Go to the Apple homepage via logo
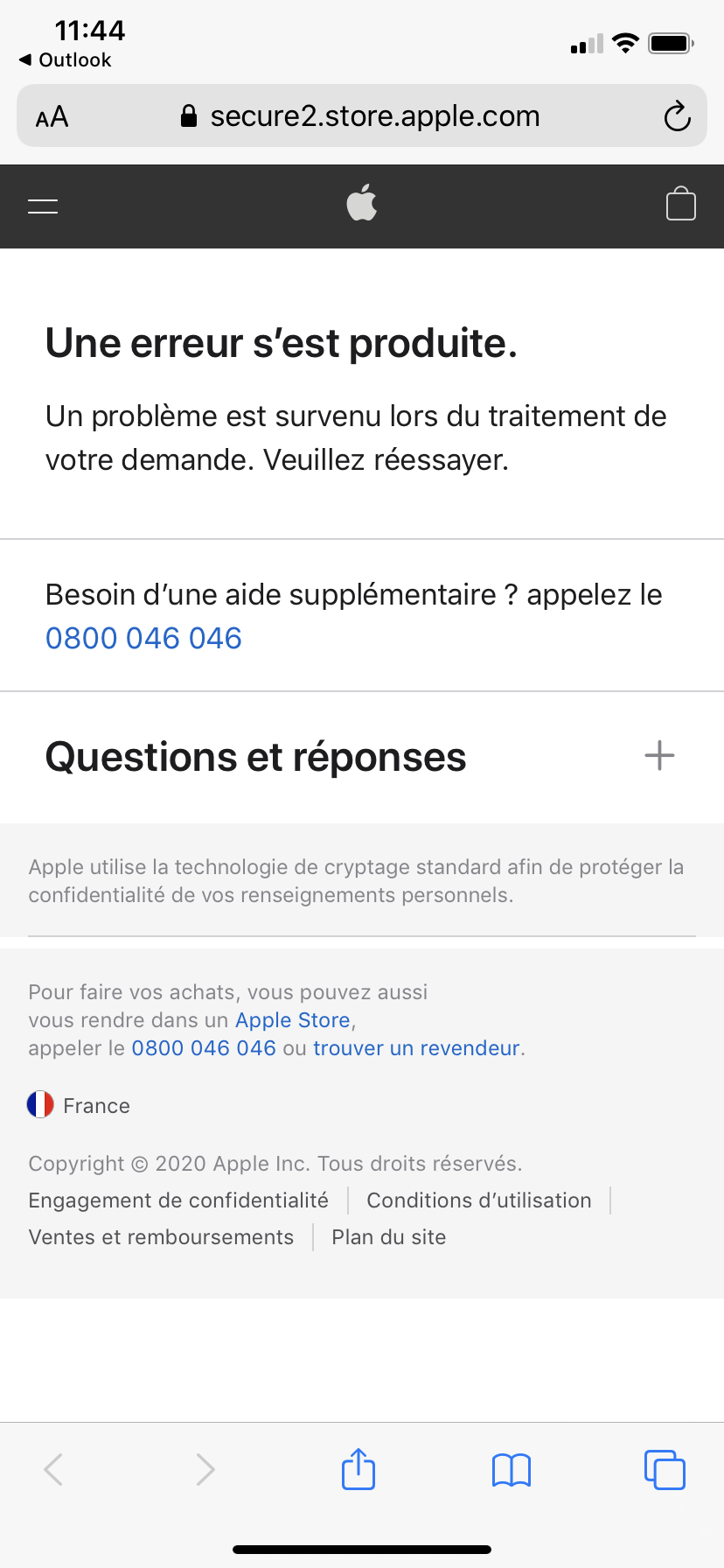The height and width of the screenshot is (1568, 724). click(362, 204)
